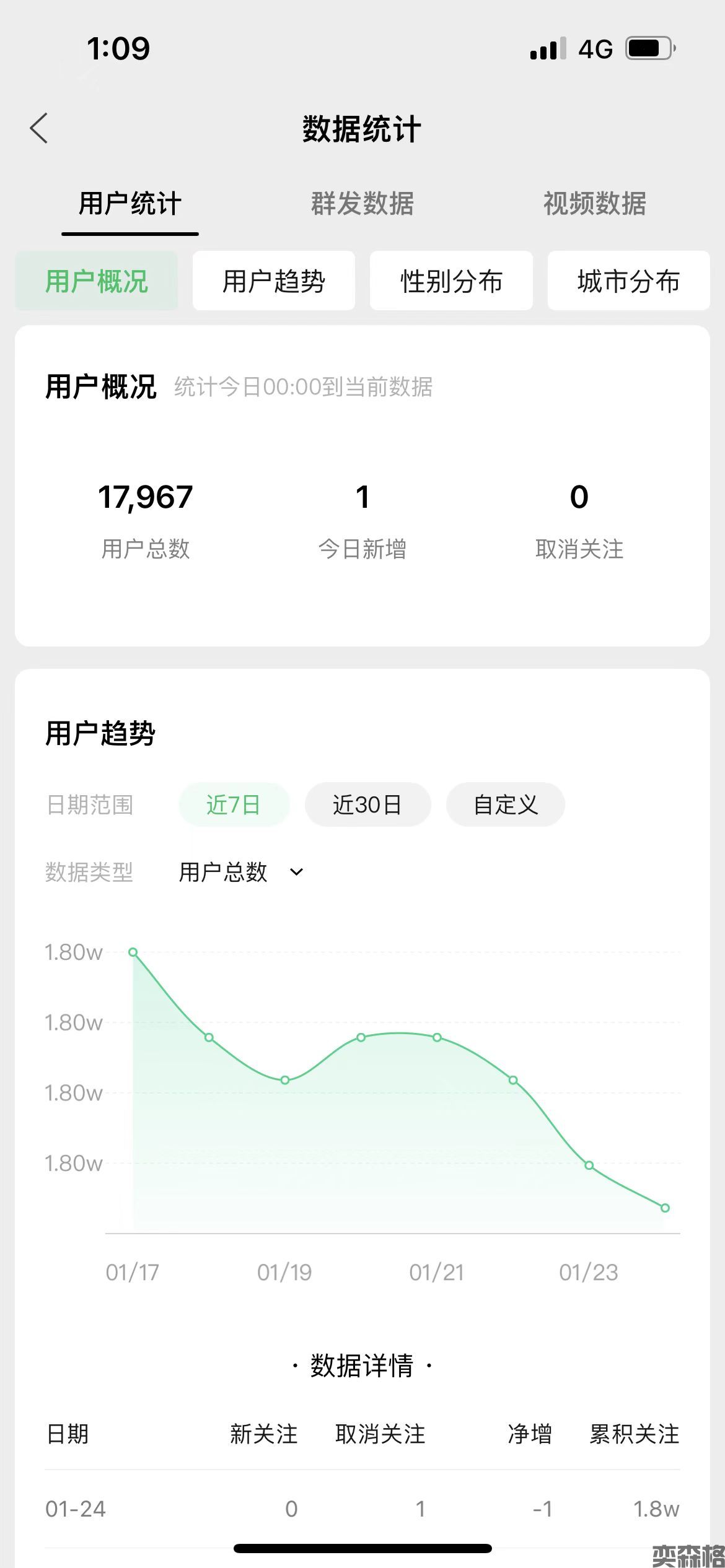
Task: Select the 用户统计 tab
Action: (130, 204)
